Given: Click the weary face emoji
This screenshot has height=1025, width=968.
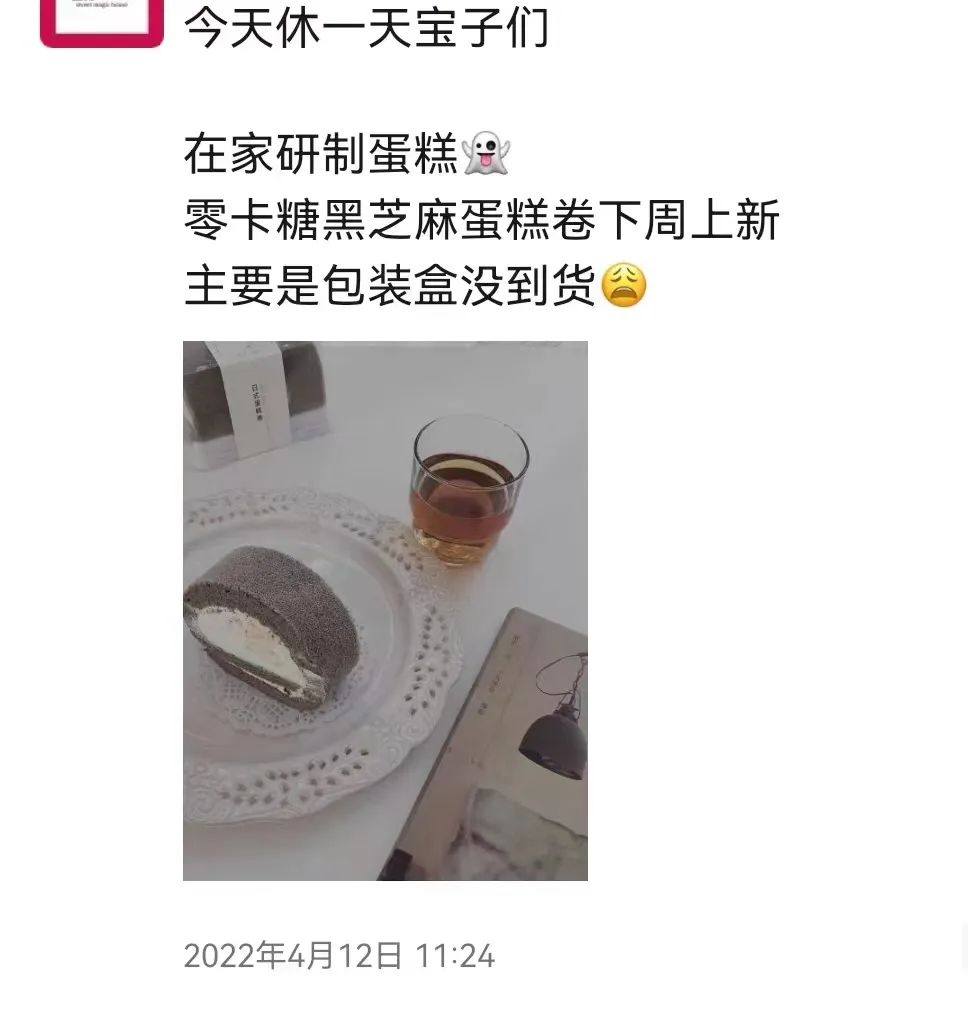Looking at the screenshot, I should pos(622,284).
